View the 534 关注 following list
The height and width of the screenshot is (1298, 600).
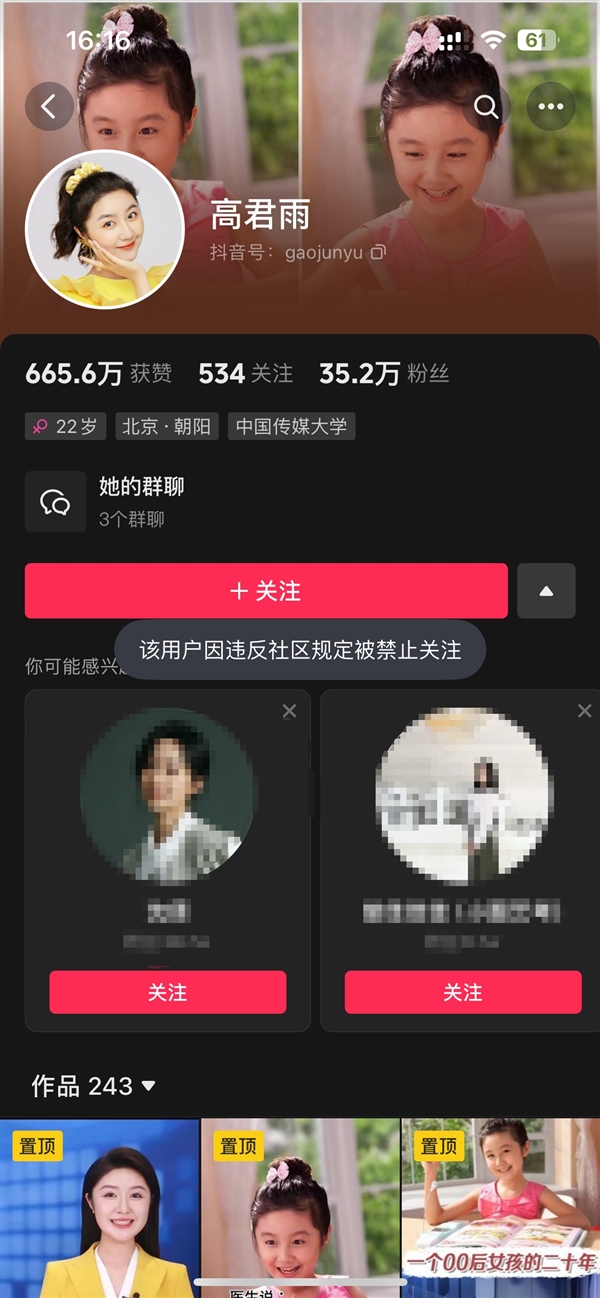[245, 374]
